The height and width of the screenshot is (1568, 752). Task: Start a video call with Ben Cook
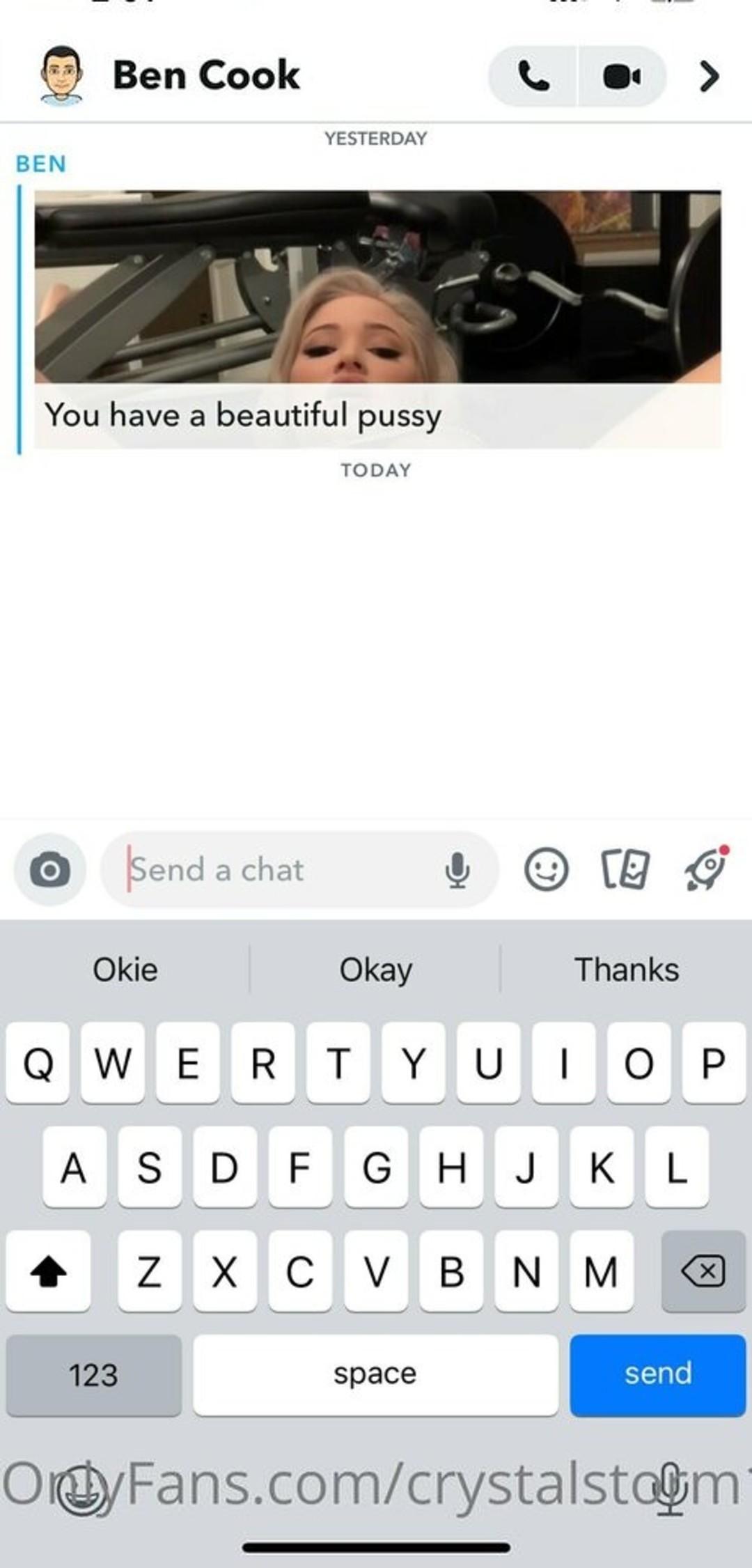click(621, 77)
